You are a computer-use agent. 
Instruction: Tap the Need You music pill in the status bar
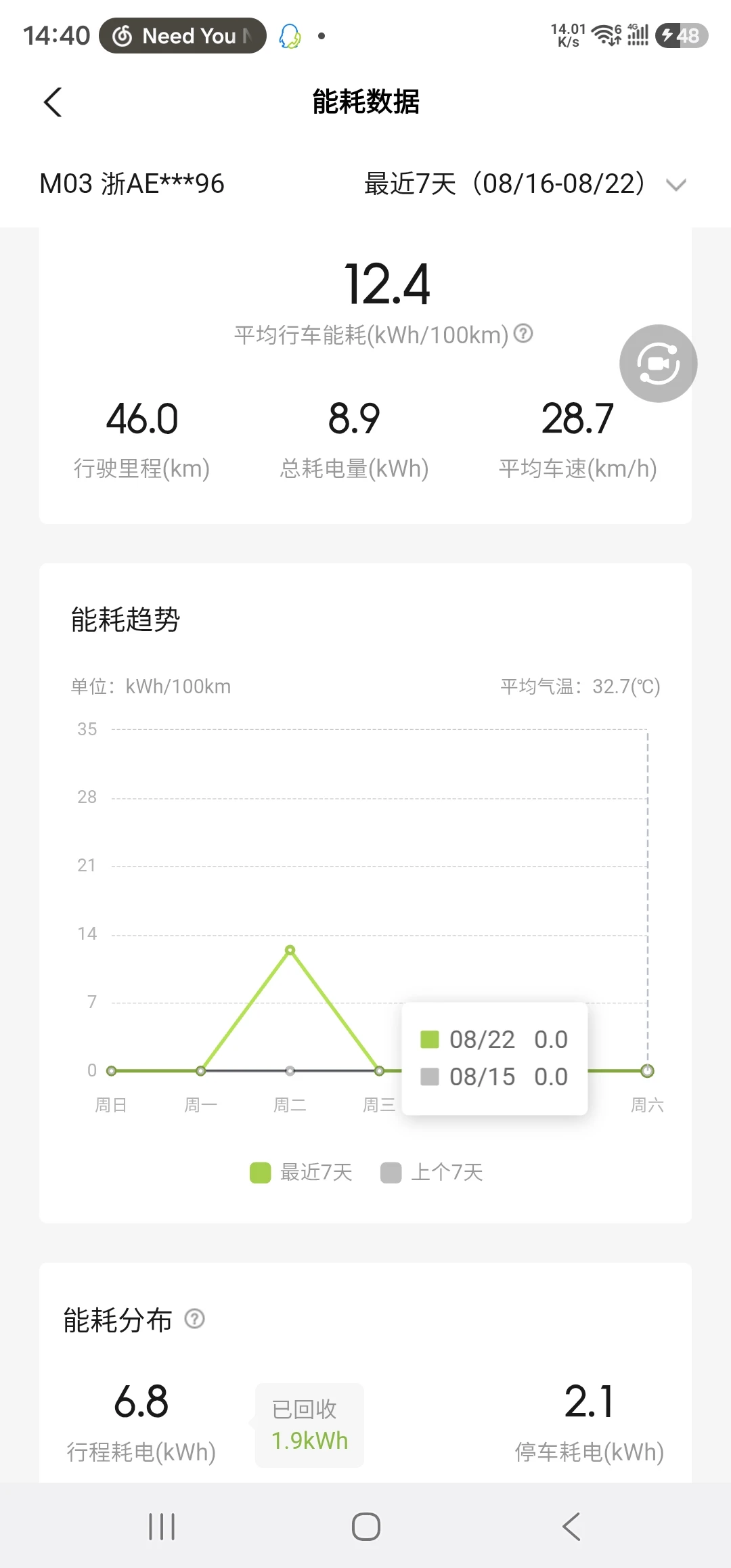coord(183,35)
